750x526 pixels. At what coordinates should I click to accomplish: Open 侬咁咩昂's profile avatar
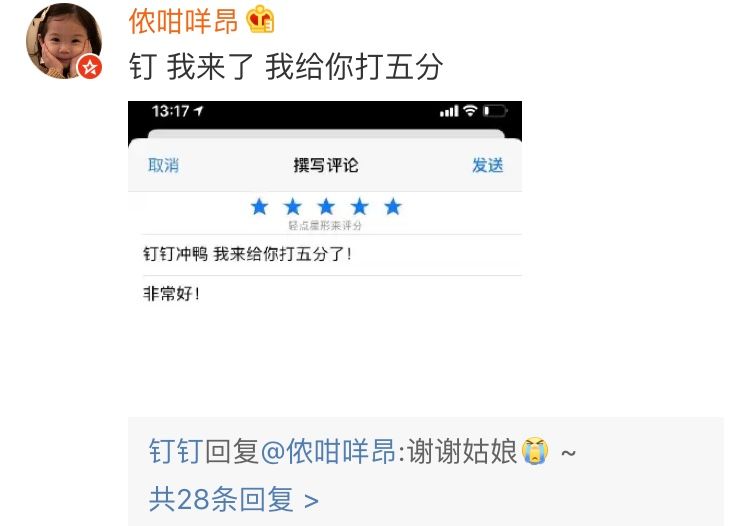click(x=63, y=42)
